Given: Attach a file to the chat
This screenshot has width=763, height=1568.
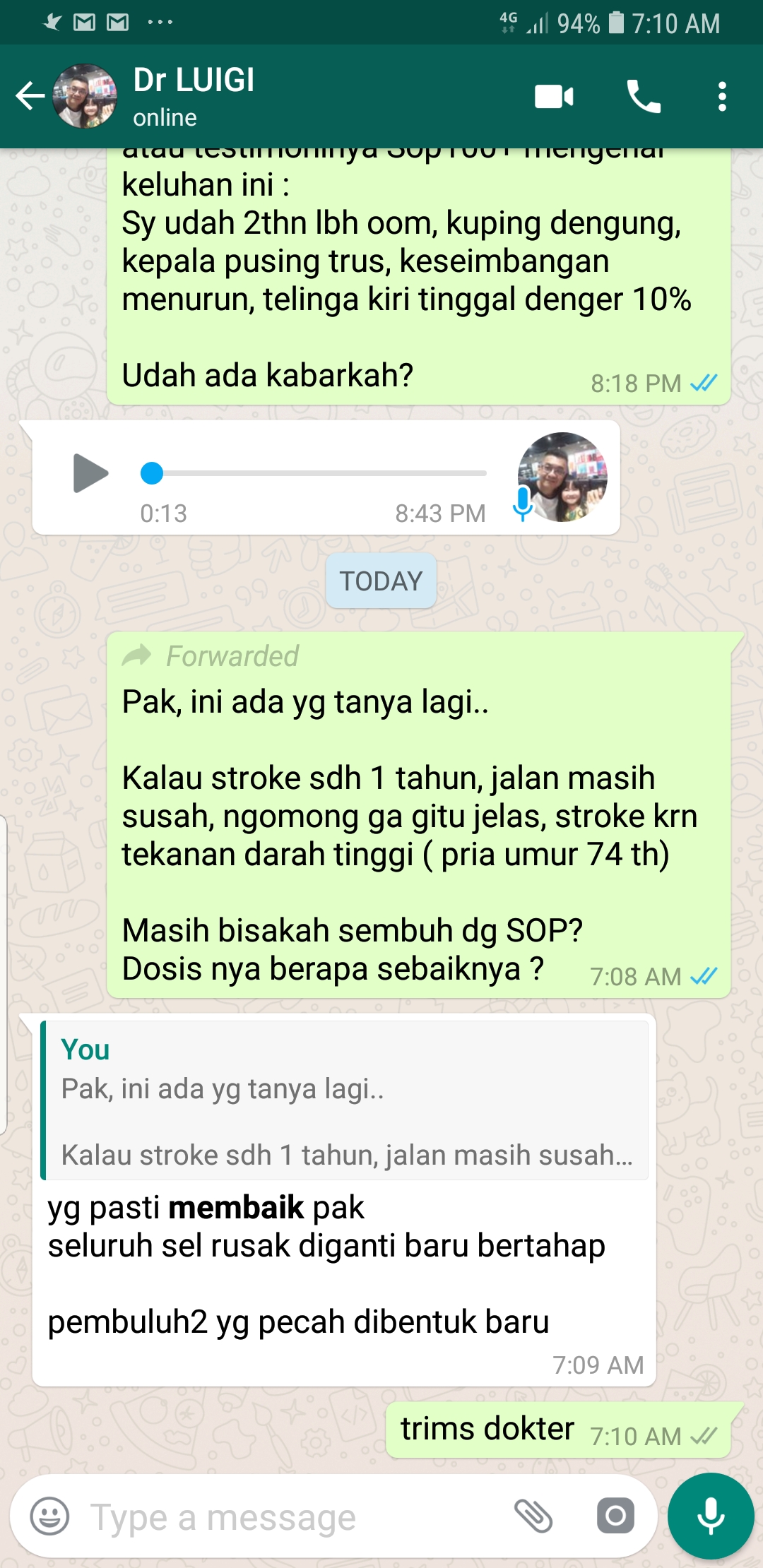Looking at the screenshot, I should pyautogui.click(x=533, y=1516).
